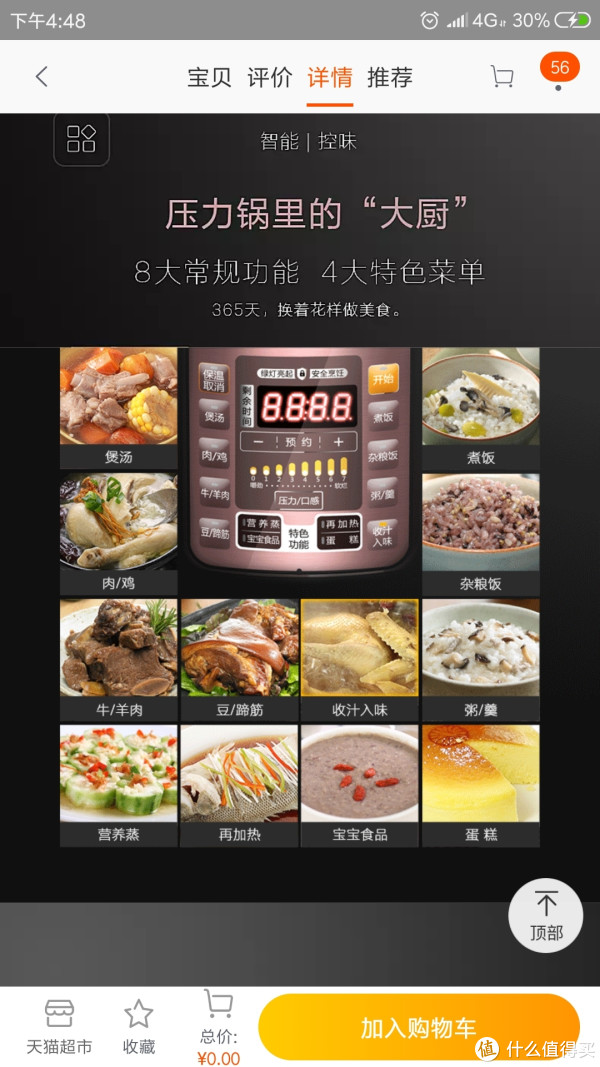Open the floating category grid icon

81,138
